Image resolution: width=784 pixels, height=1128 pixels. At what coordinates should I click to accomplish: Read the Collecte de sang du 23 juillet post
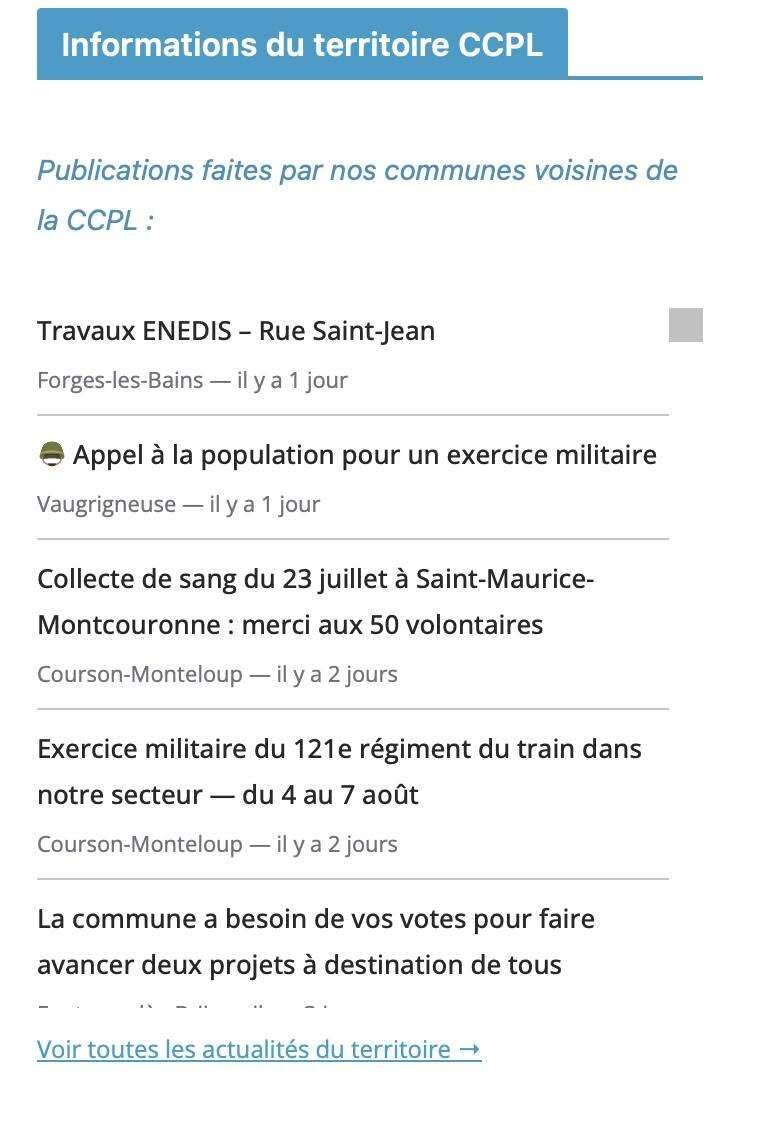pos(315,601)
